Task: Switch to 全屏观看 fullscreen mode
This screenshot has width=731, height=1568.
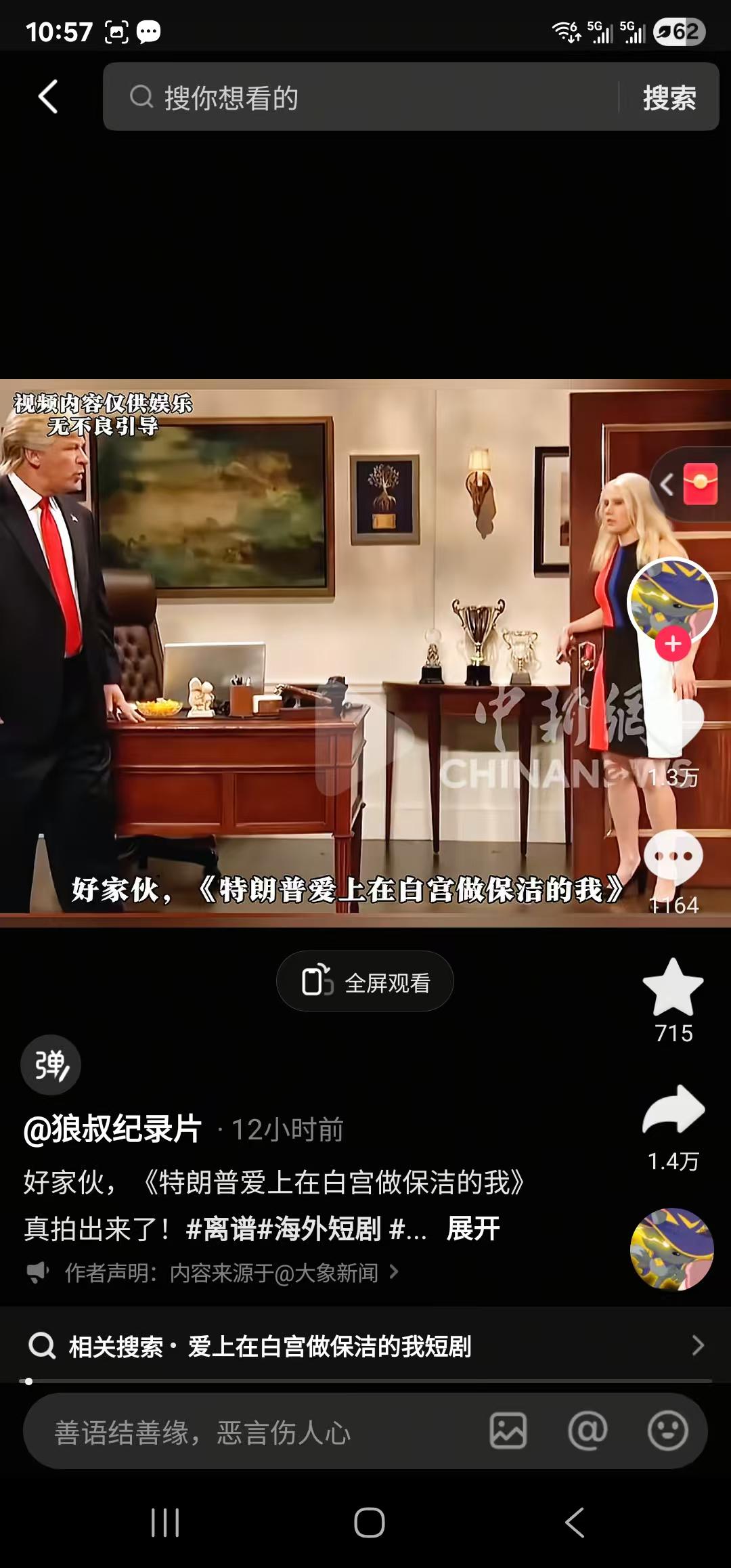Action: click(365, 982)
